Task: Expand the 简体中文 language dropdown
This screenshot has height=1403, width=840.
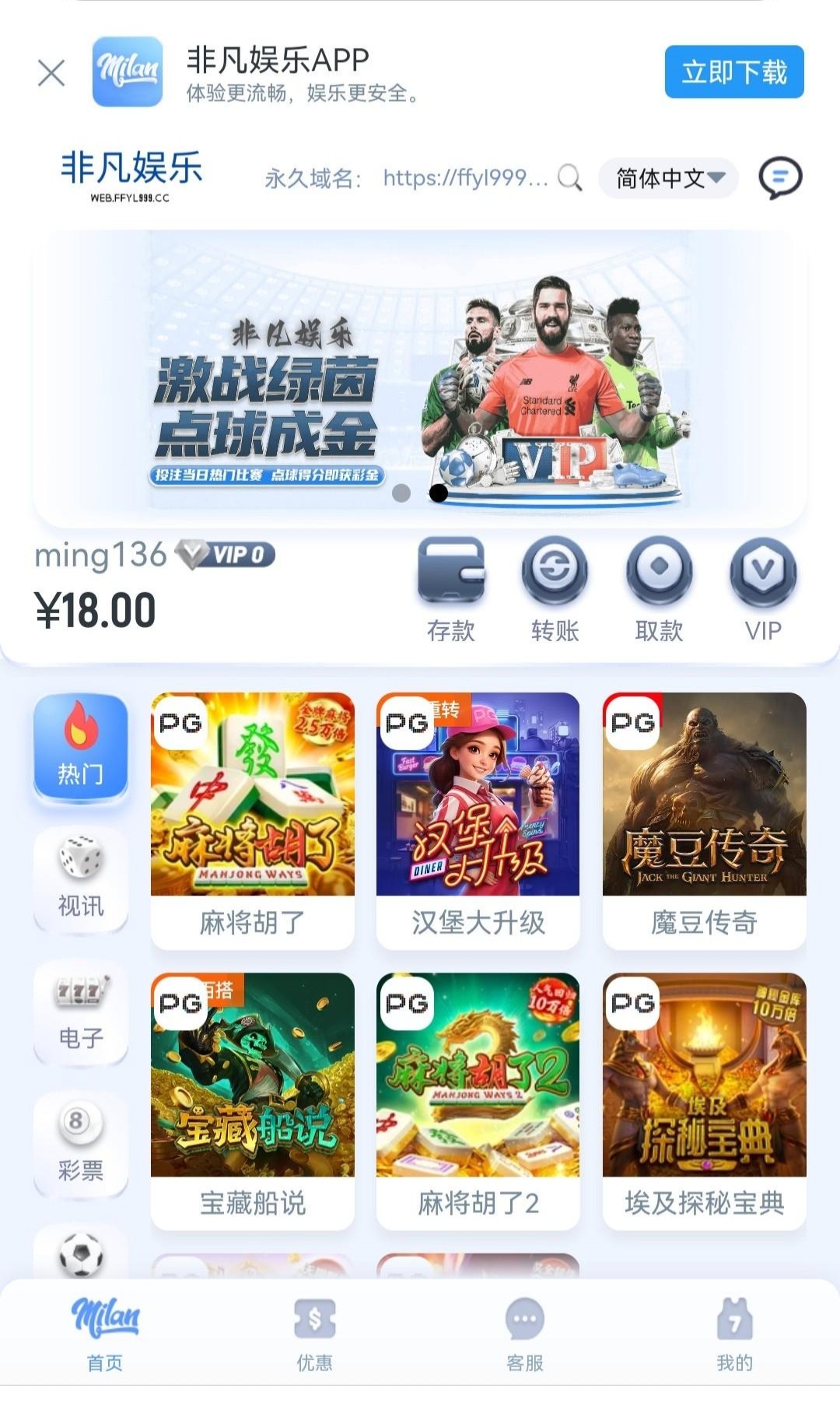Action: click(x=670, y=178)
